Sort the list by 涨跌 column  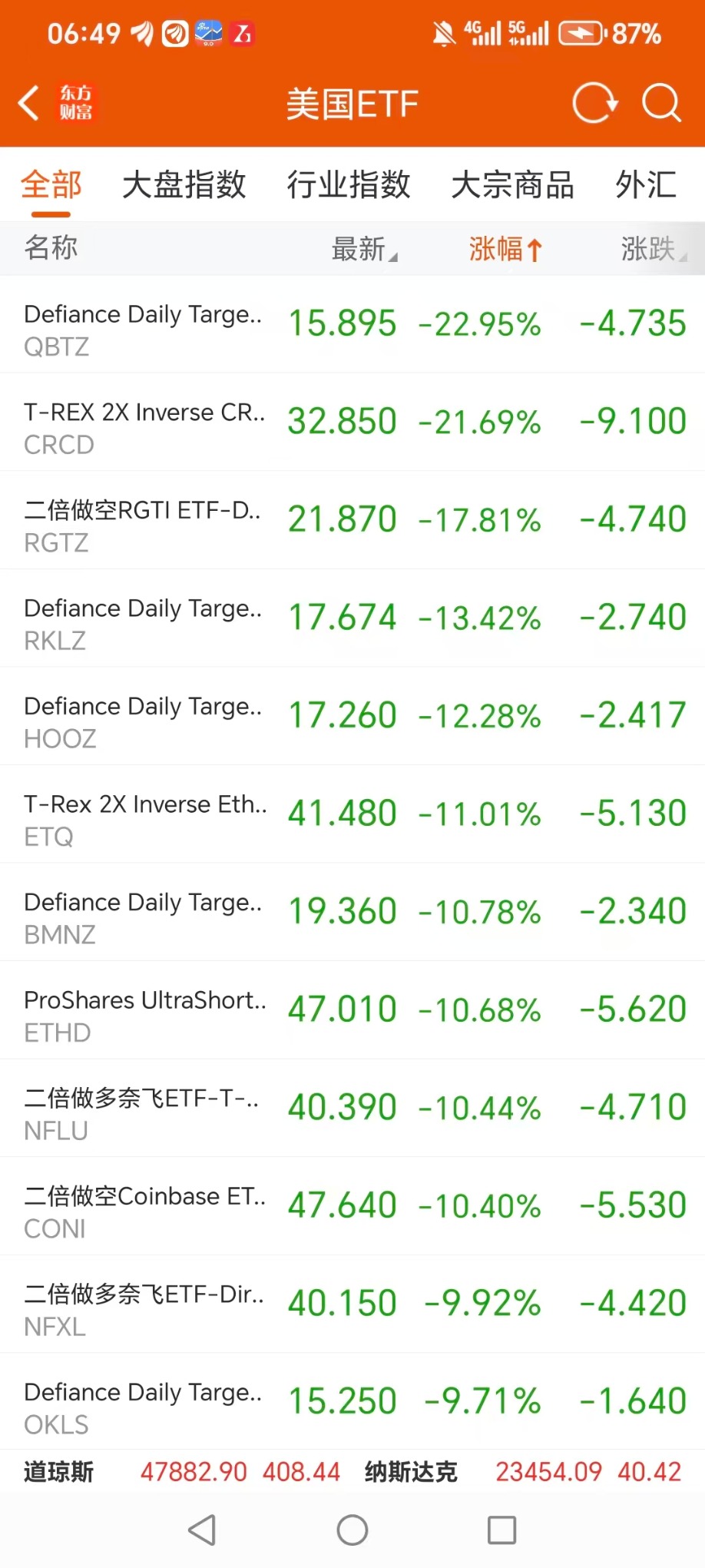click(x=652, y=249)
